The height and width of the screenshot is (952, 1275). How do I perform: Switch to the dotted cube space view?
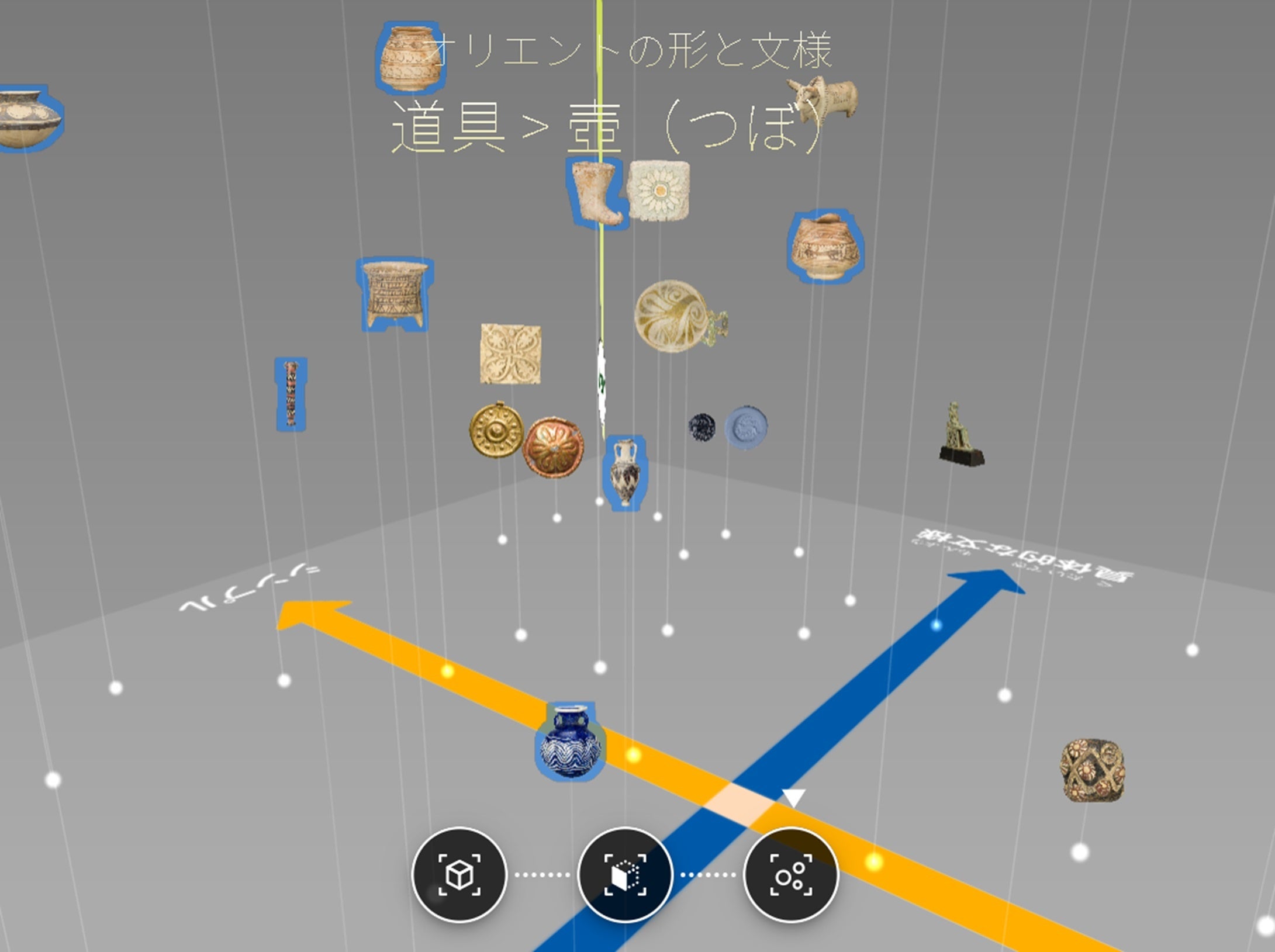[x=625, y=875]
